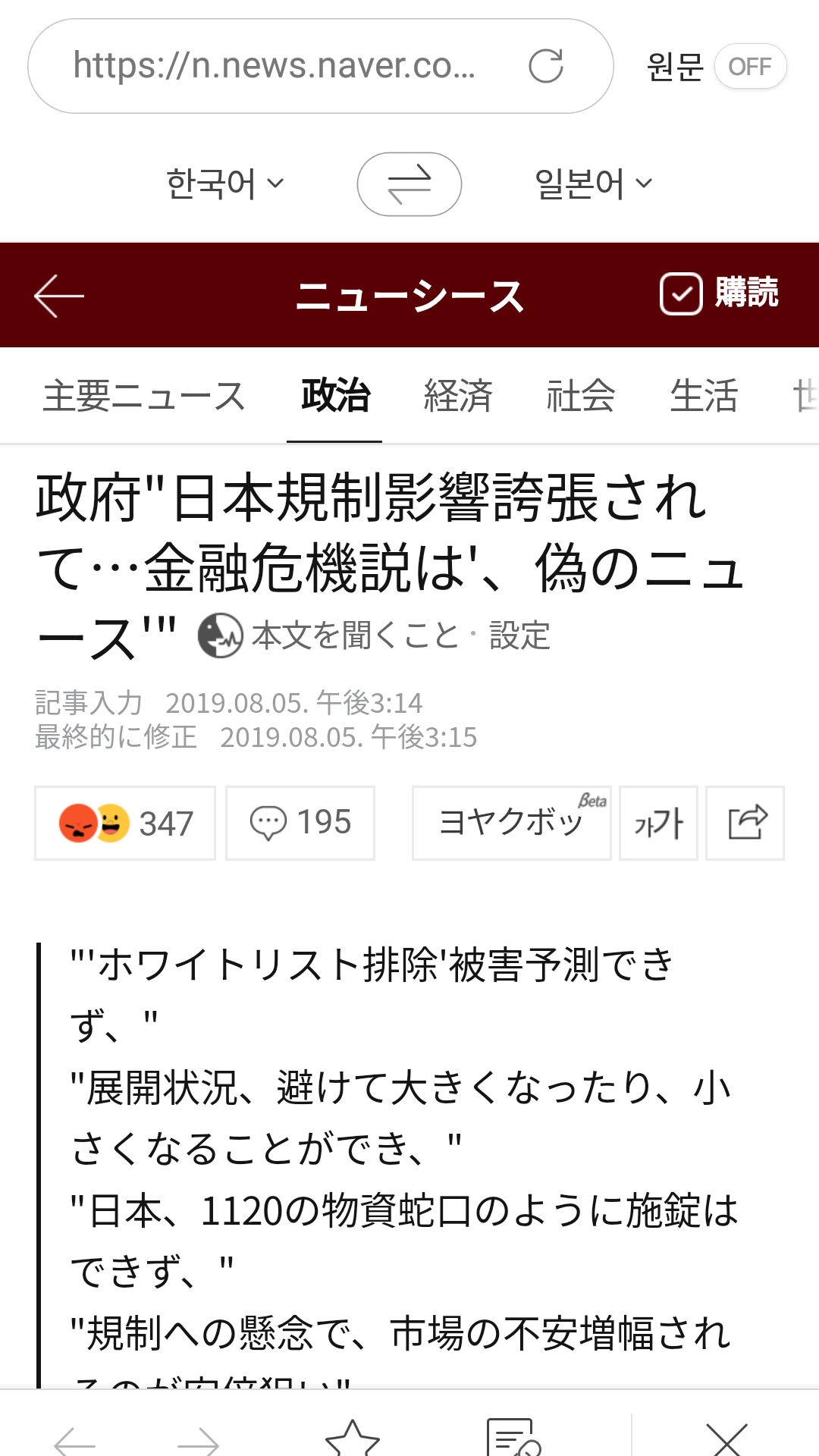
Task: Switch to the 社会 tab
Action: tap(581, 396)
